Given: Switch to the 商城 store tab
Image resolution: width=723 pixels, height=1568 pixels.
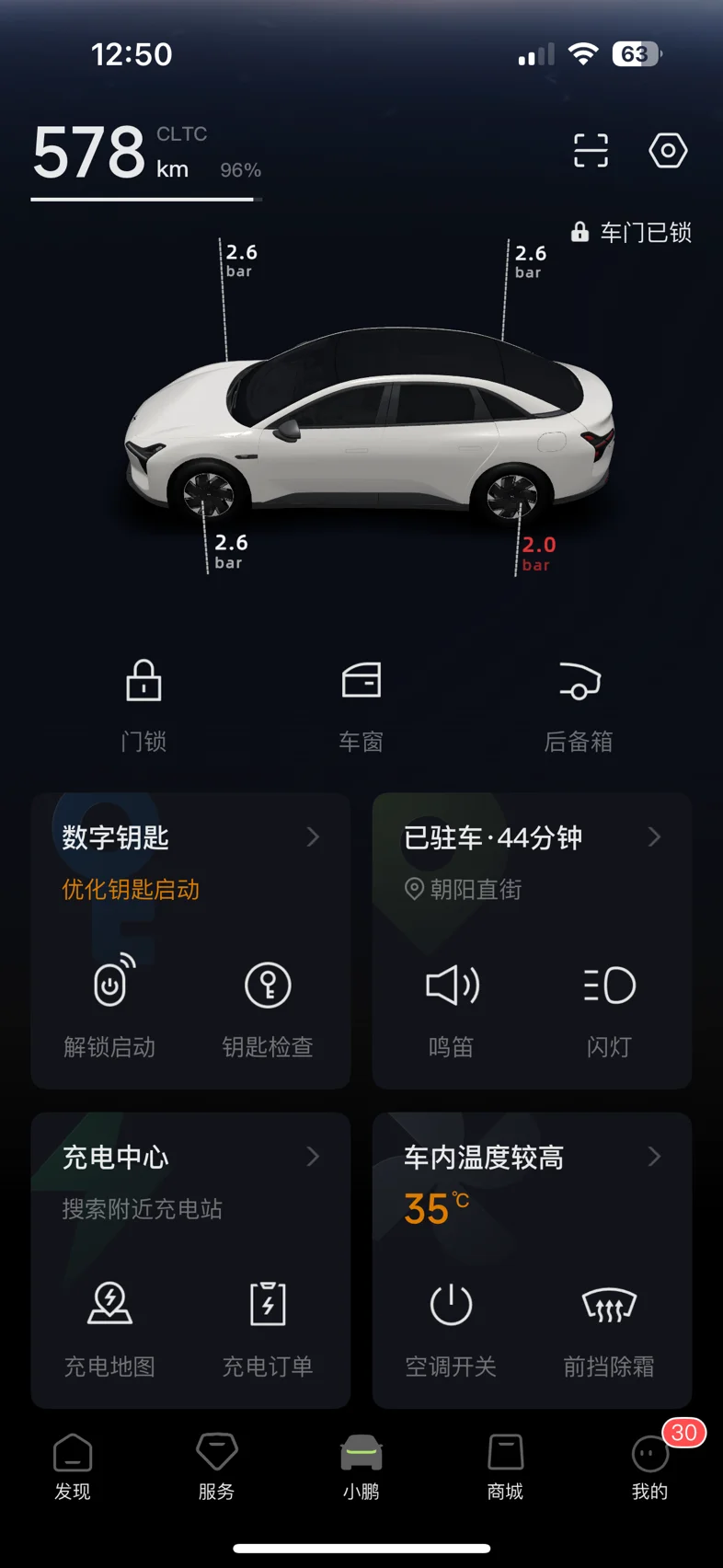Looking at the screenshot, I should point(505,1467).
